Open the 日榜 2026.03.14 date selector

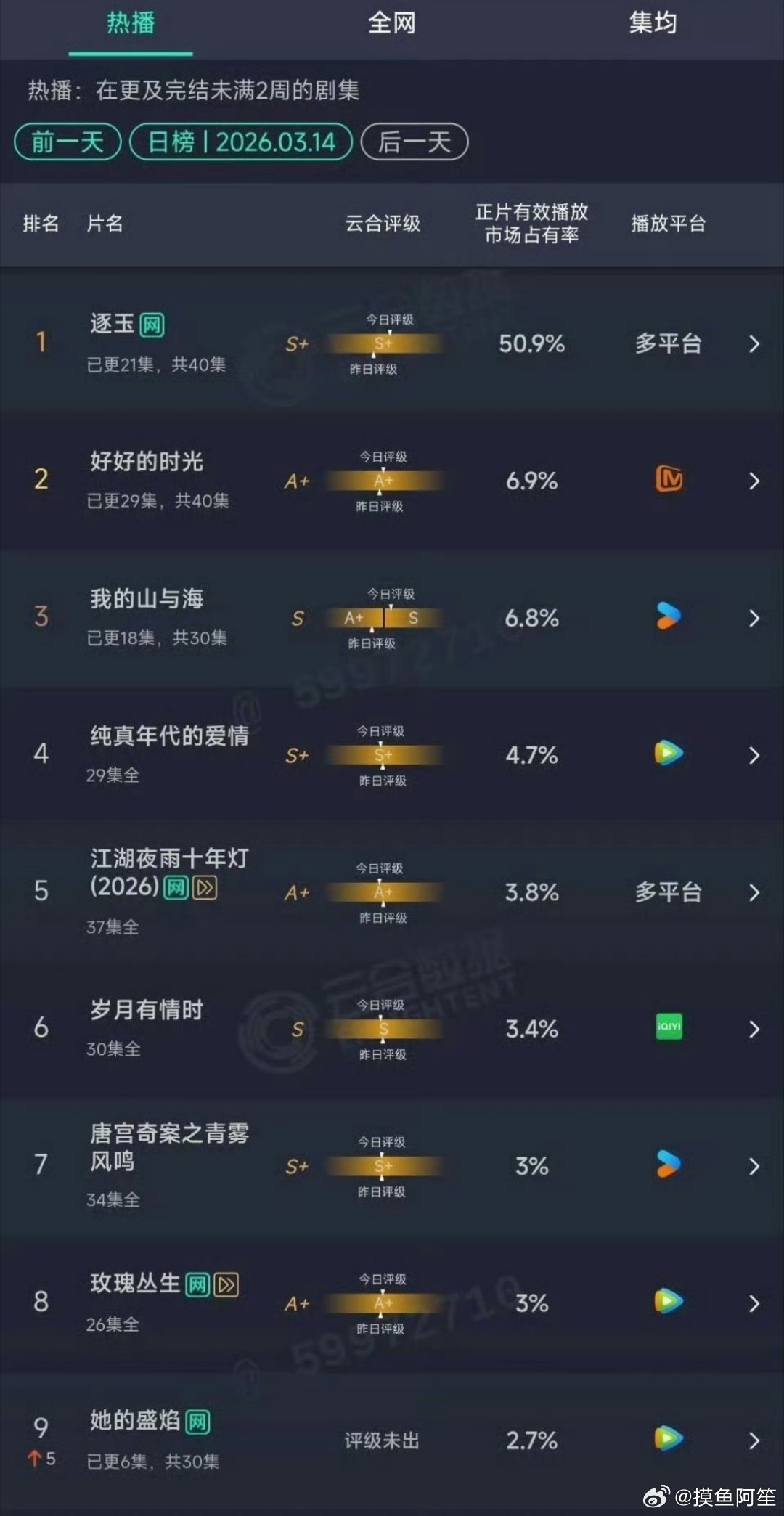pyautogui.click(x=240, y=142)
